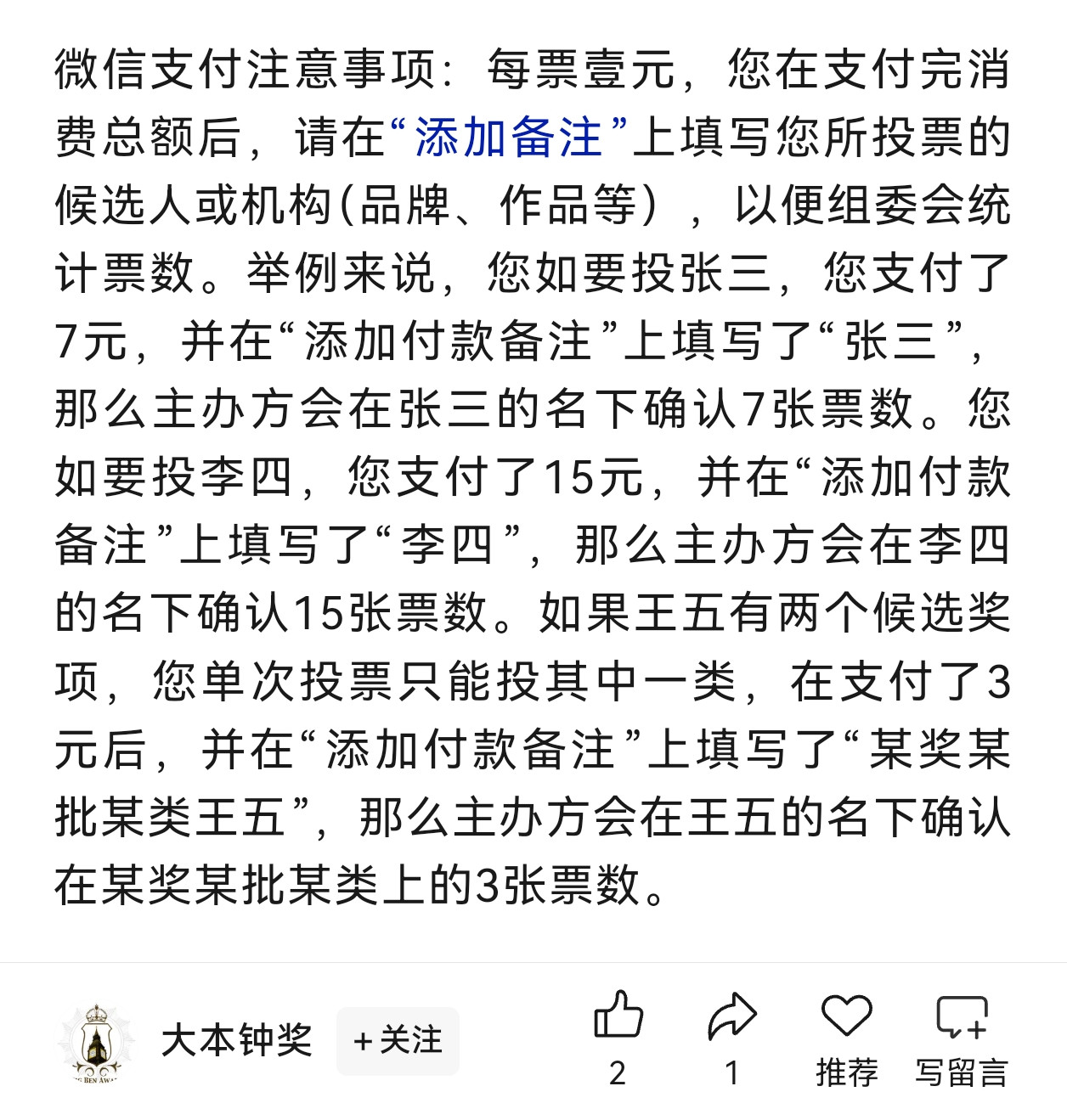
Task: Recommend the article with the heart icon
Action: point(846,1016)
